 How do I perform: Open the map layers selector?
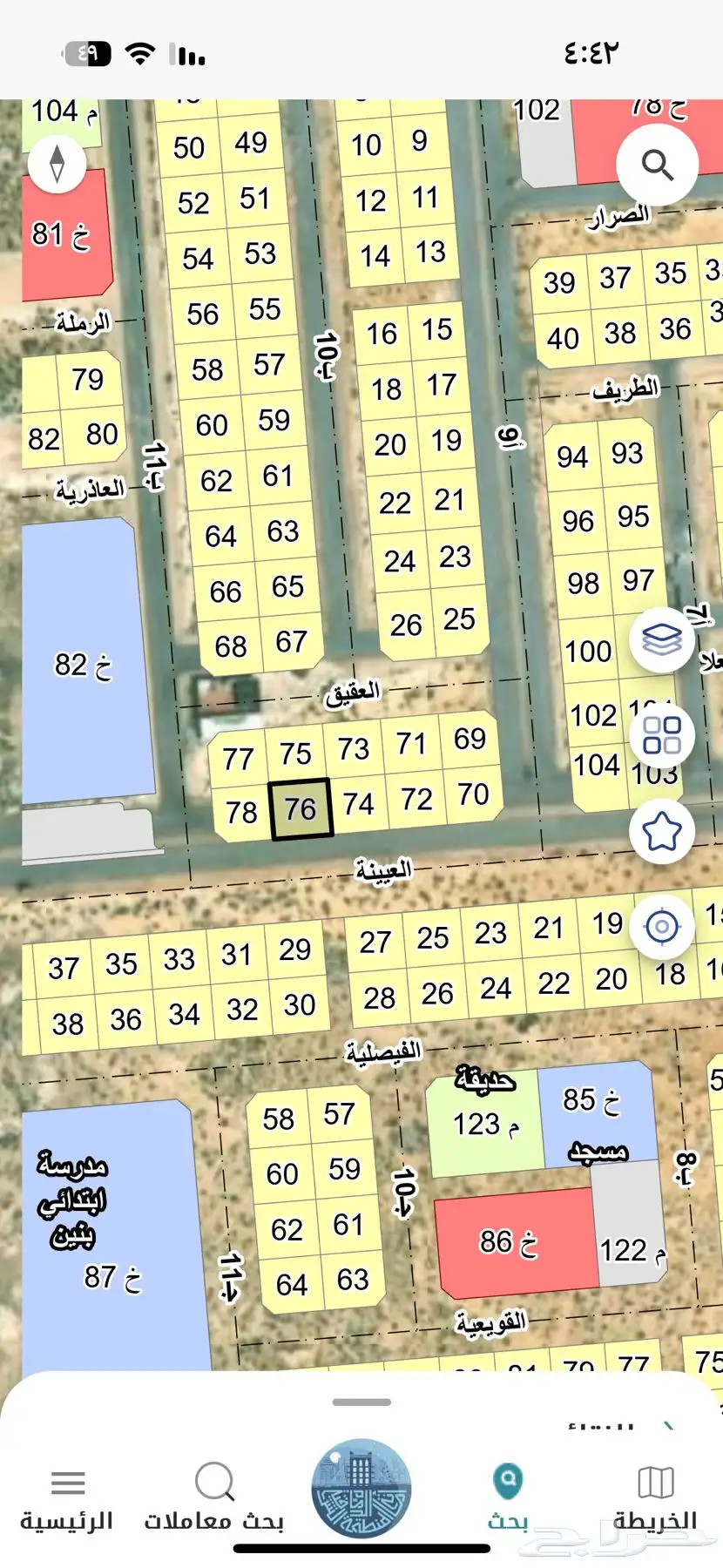coord(662,640)
